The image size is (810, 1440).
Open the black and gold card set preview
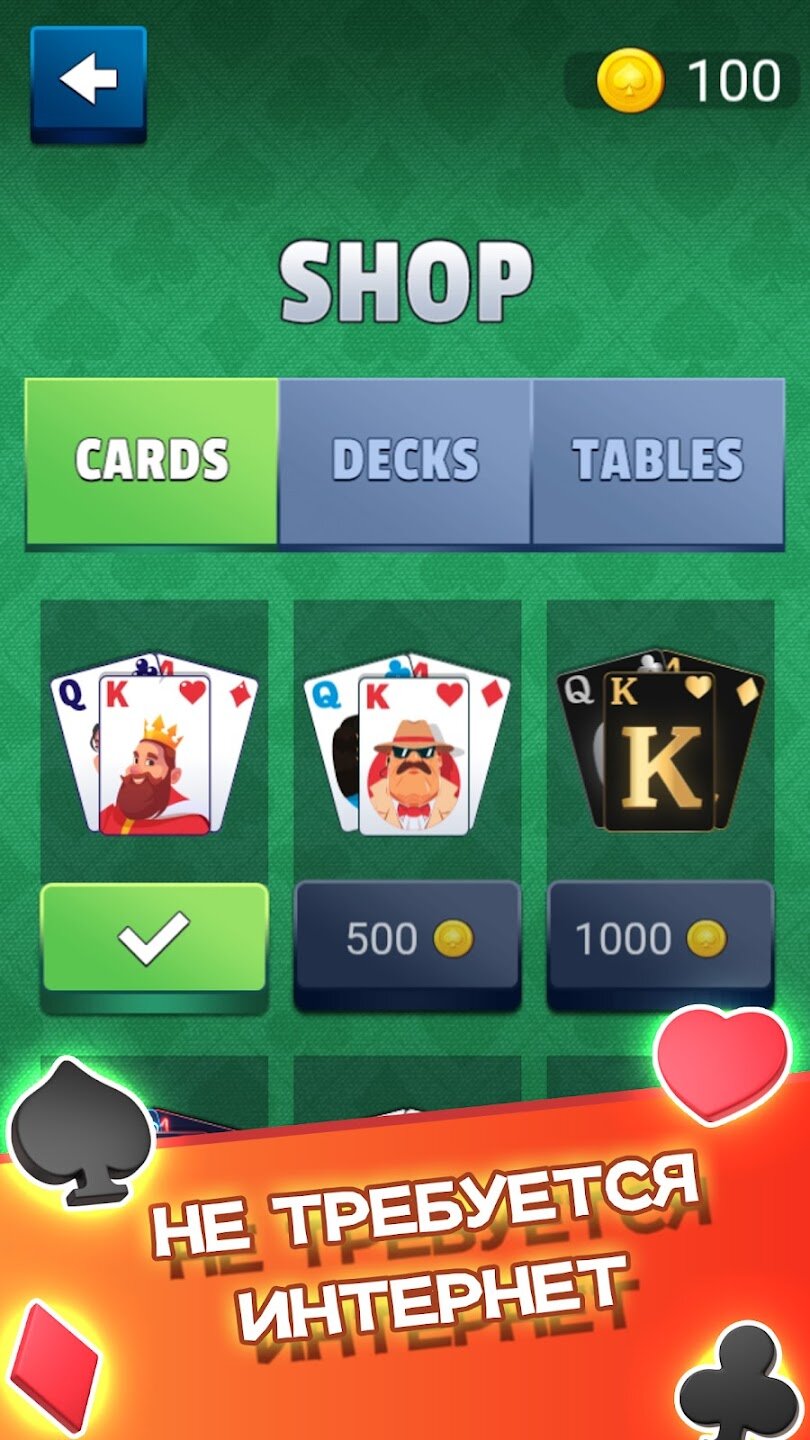click(660, 745)
